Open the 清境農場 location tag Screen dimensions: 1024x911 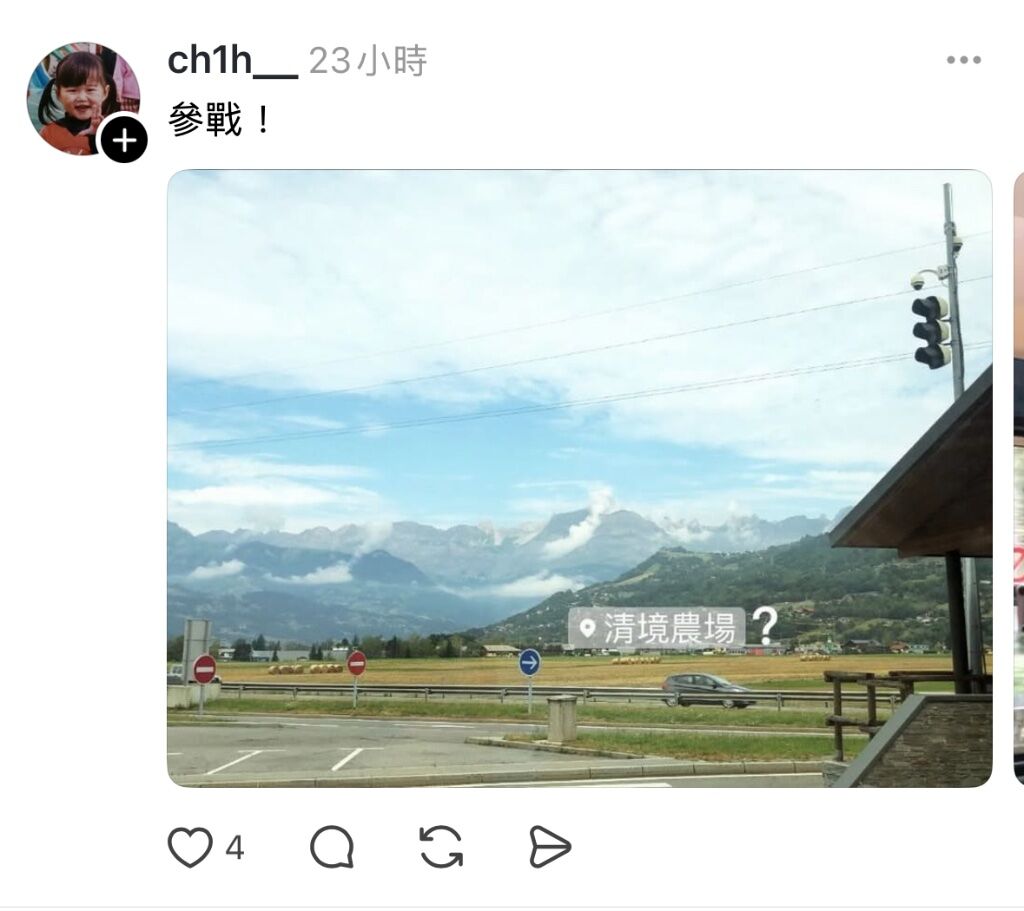[657, 628]
